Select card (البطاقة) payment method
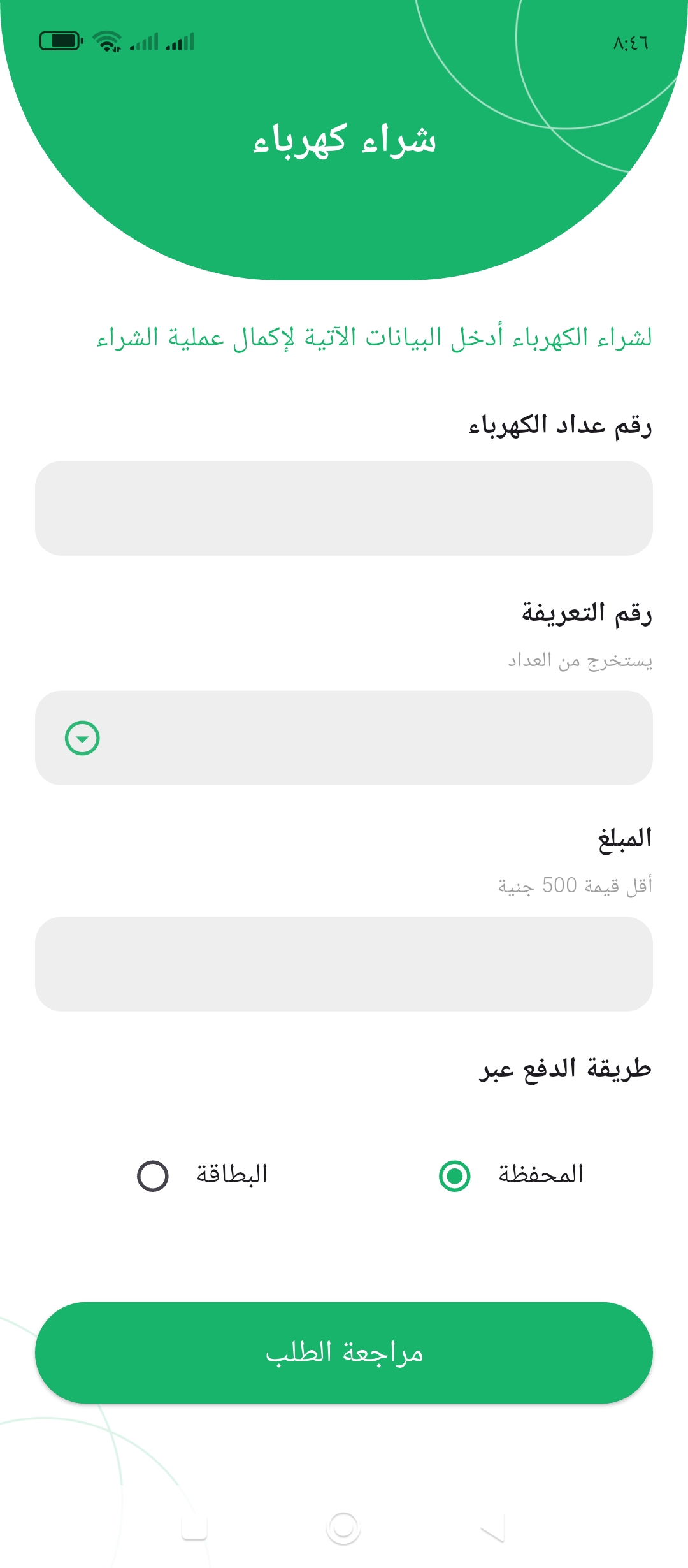This screenshot has height=1568, width=688. pos(153,1175)
